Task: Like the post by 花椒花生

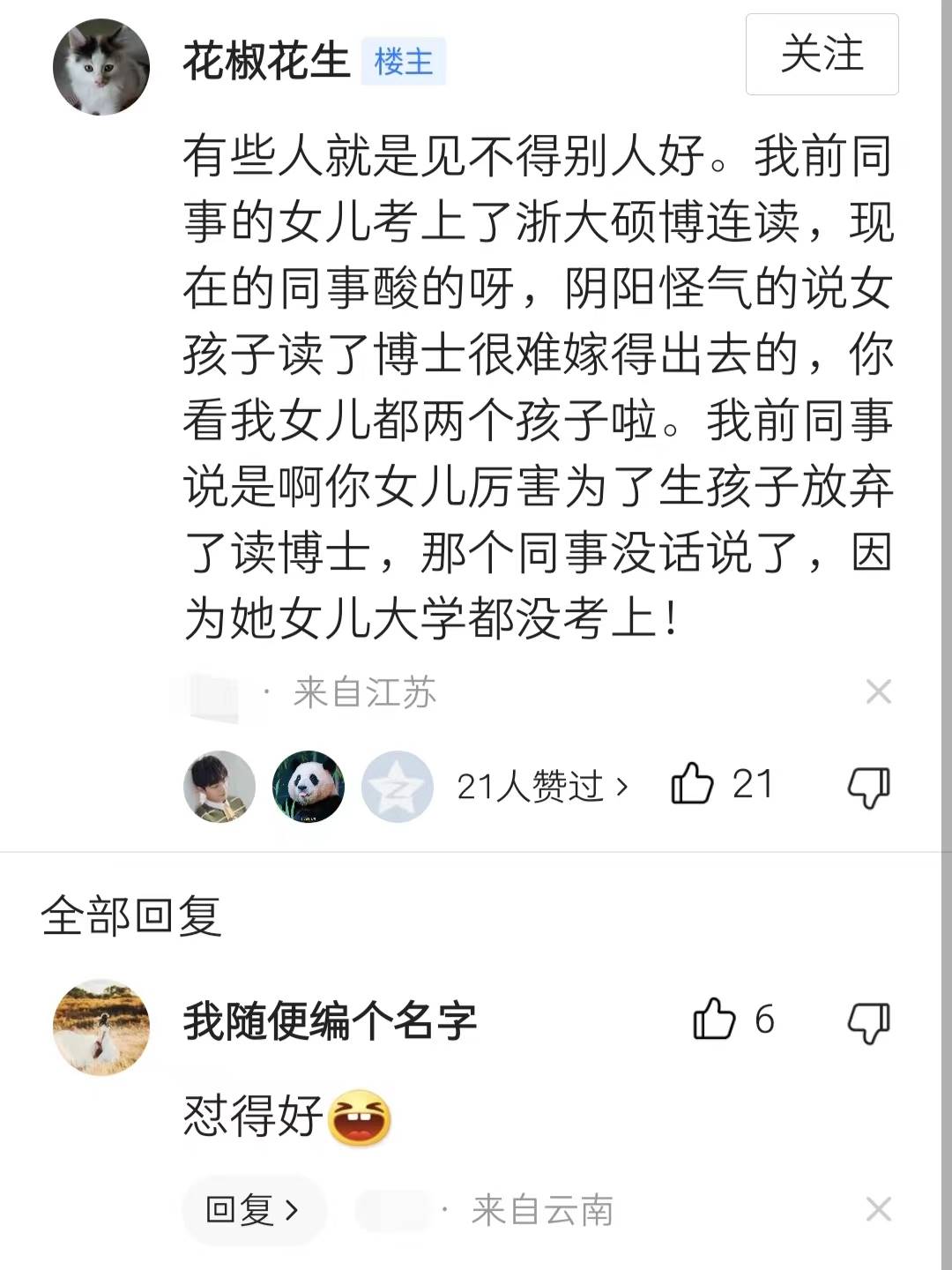Action: click(693, 784)
